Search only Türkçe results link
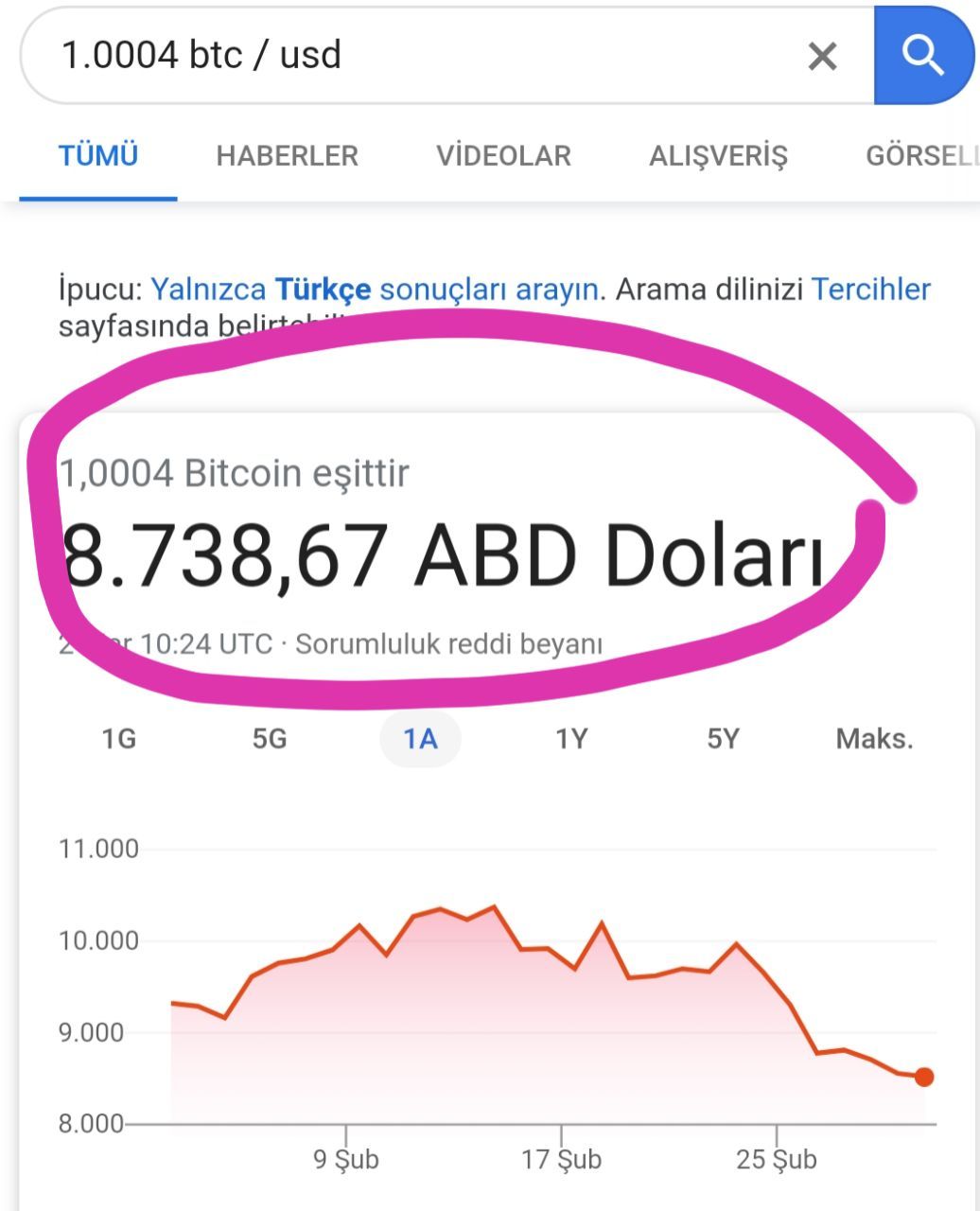Screen dimensions: 980x1211 (x=375, y=289)
